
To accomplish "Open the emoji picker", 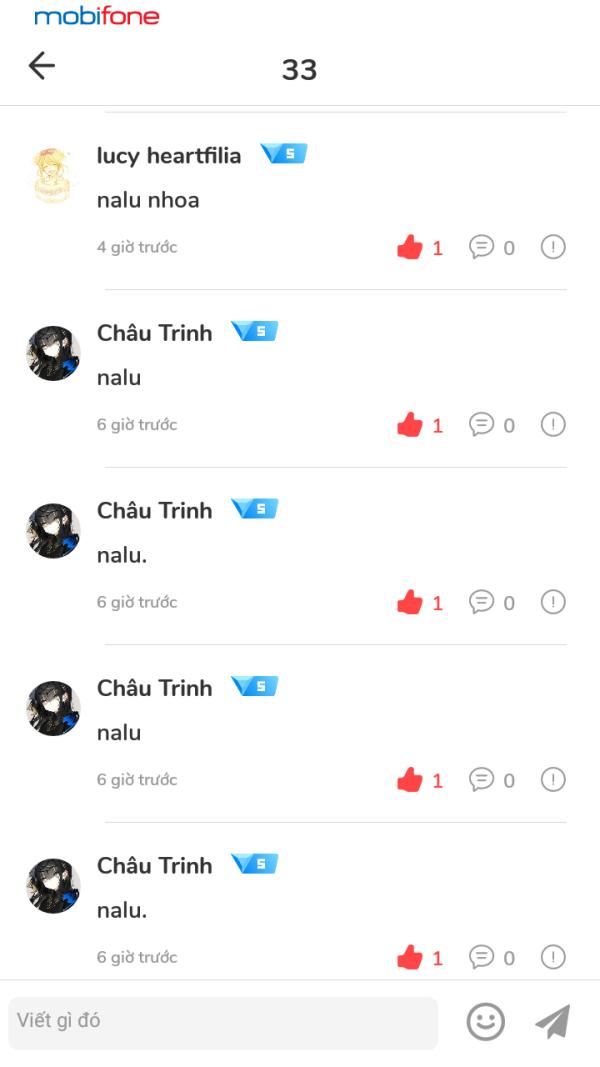I will point(486,1022).
